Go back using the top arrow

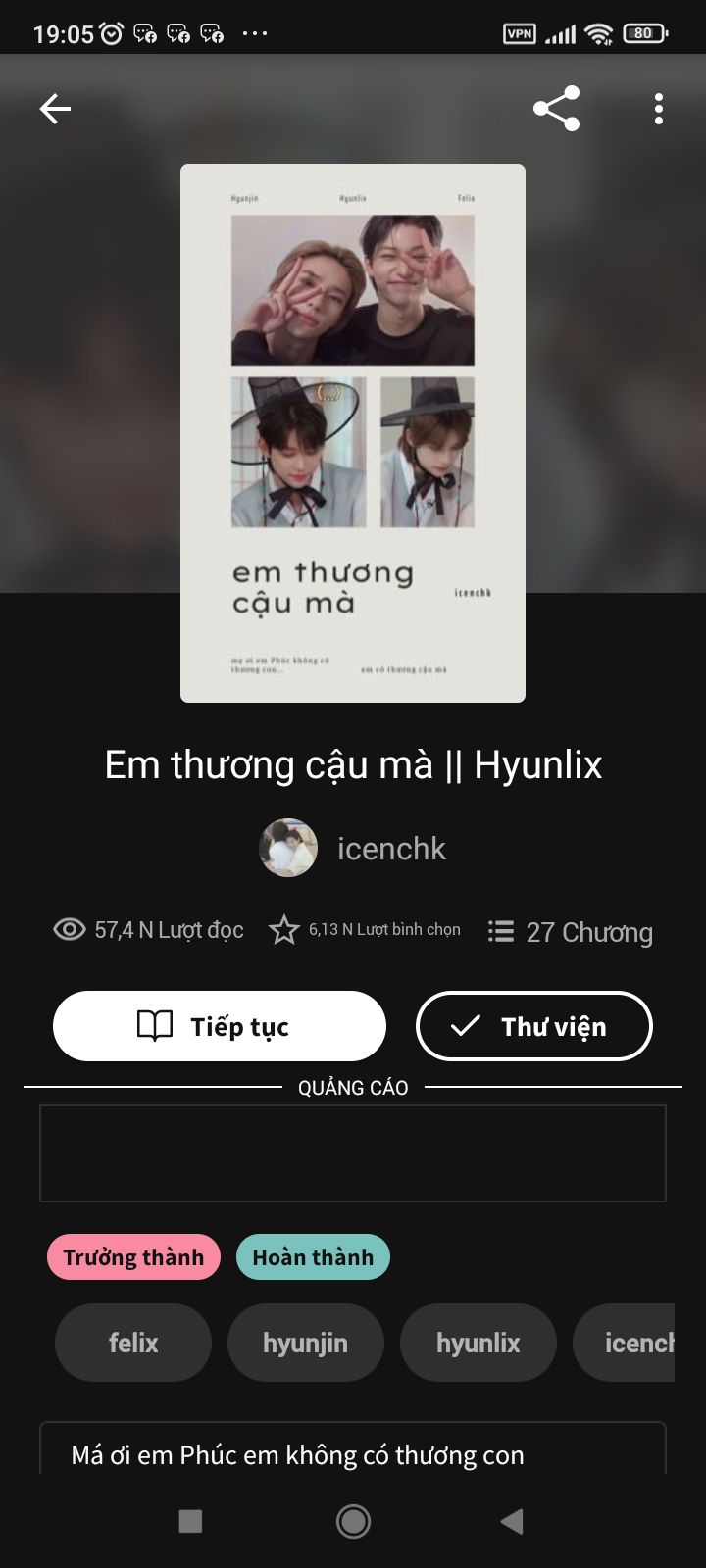pos(55,109)
